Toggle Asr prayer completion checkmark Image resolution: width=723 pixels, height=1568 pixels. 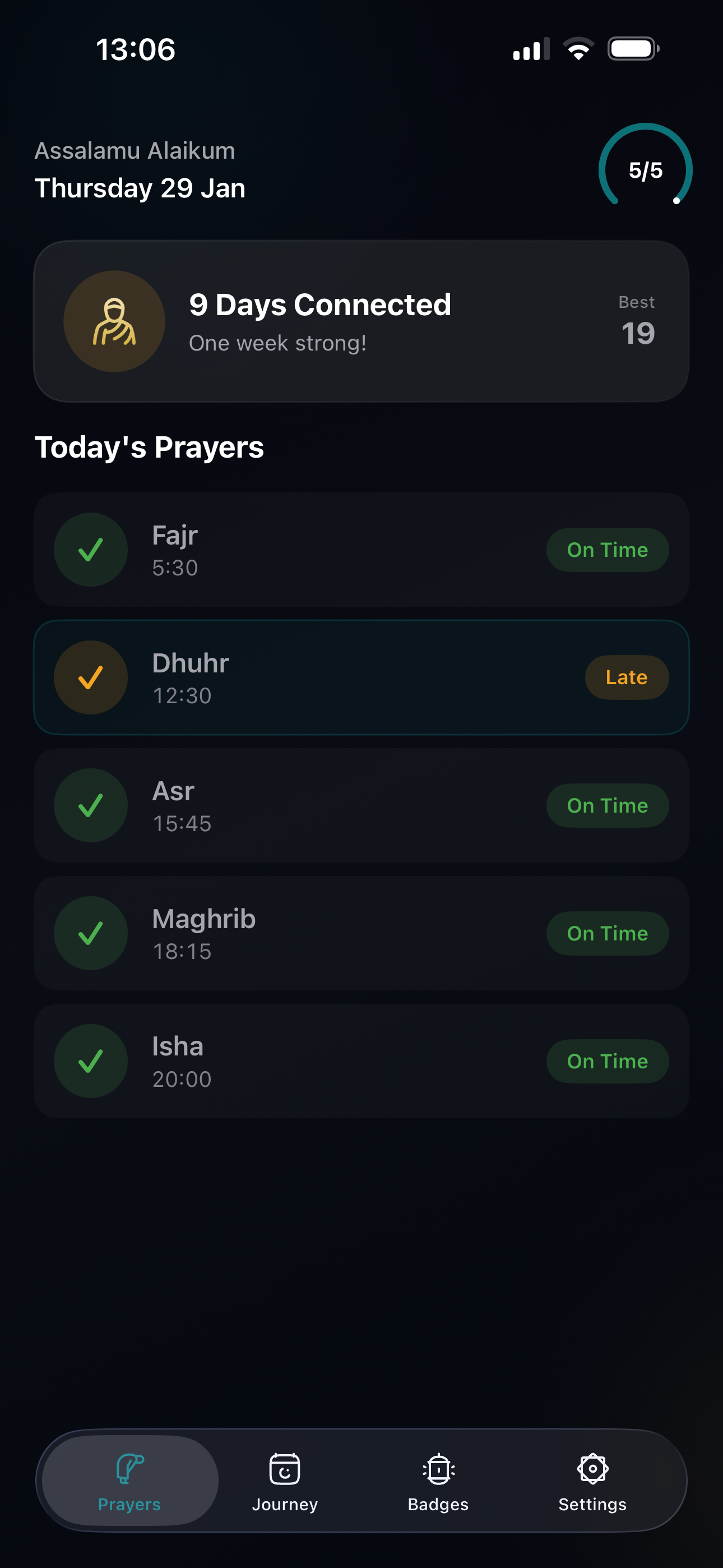pos(90,805)
